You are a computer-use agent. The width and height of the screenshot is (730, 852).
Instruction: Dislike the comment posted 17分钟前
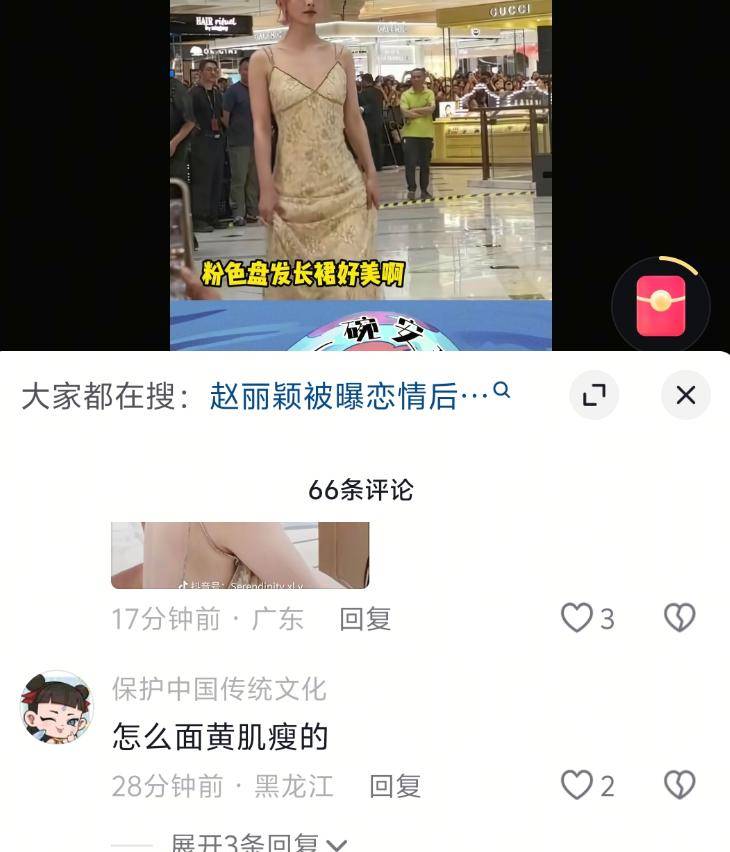pos(680,619)
